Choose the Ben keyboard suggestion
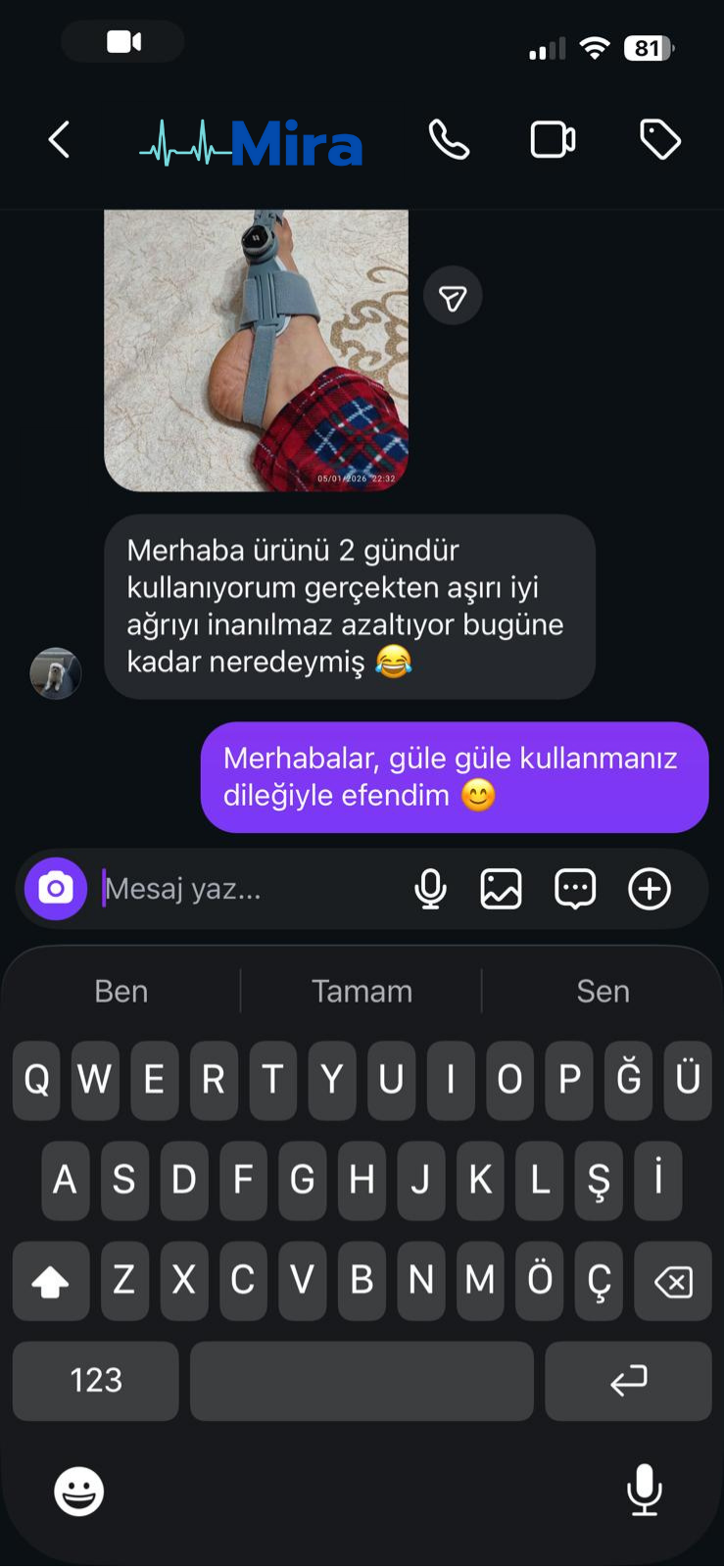The height and width of the screenshot is (1568, 724). tap(121, 991)
